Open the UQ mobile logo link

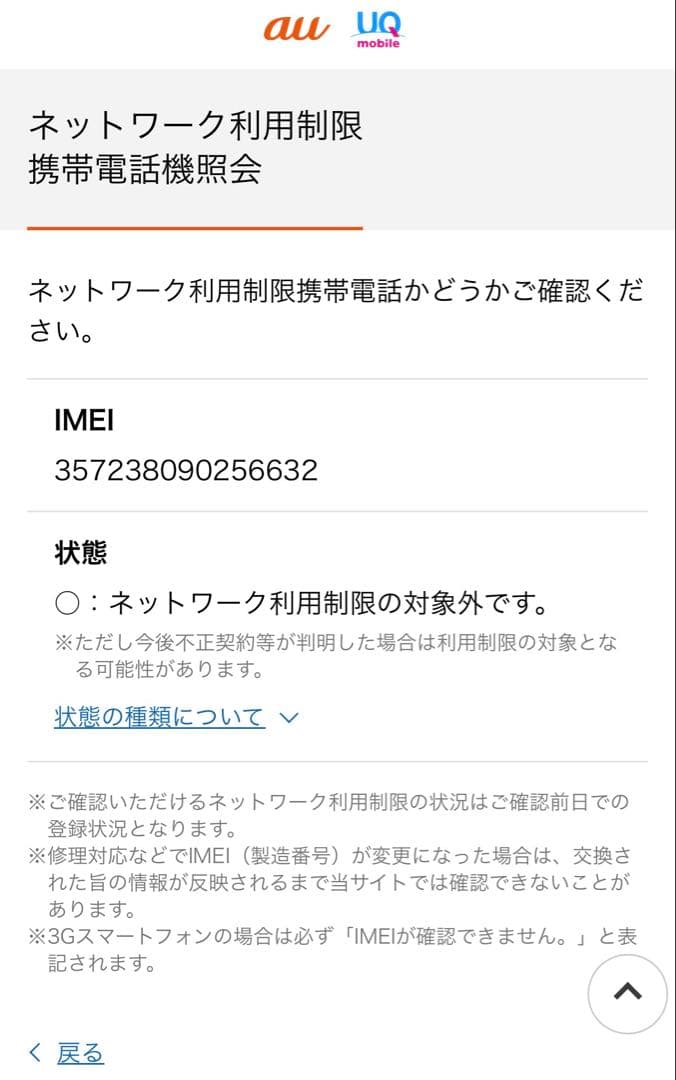click(x=377, y=30)
